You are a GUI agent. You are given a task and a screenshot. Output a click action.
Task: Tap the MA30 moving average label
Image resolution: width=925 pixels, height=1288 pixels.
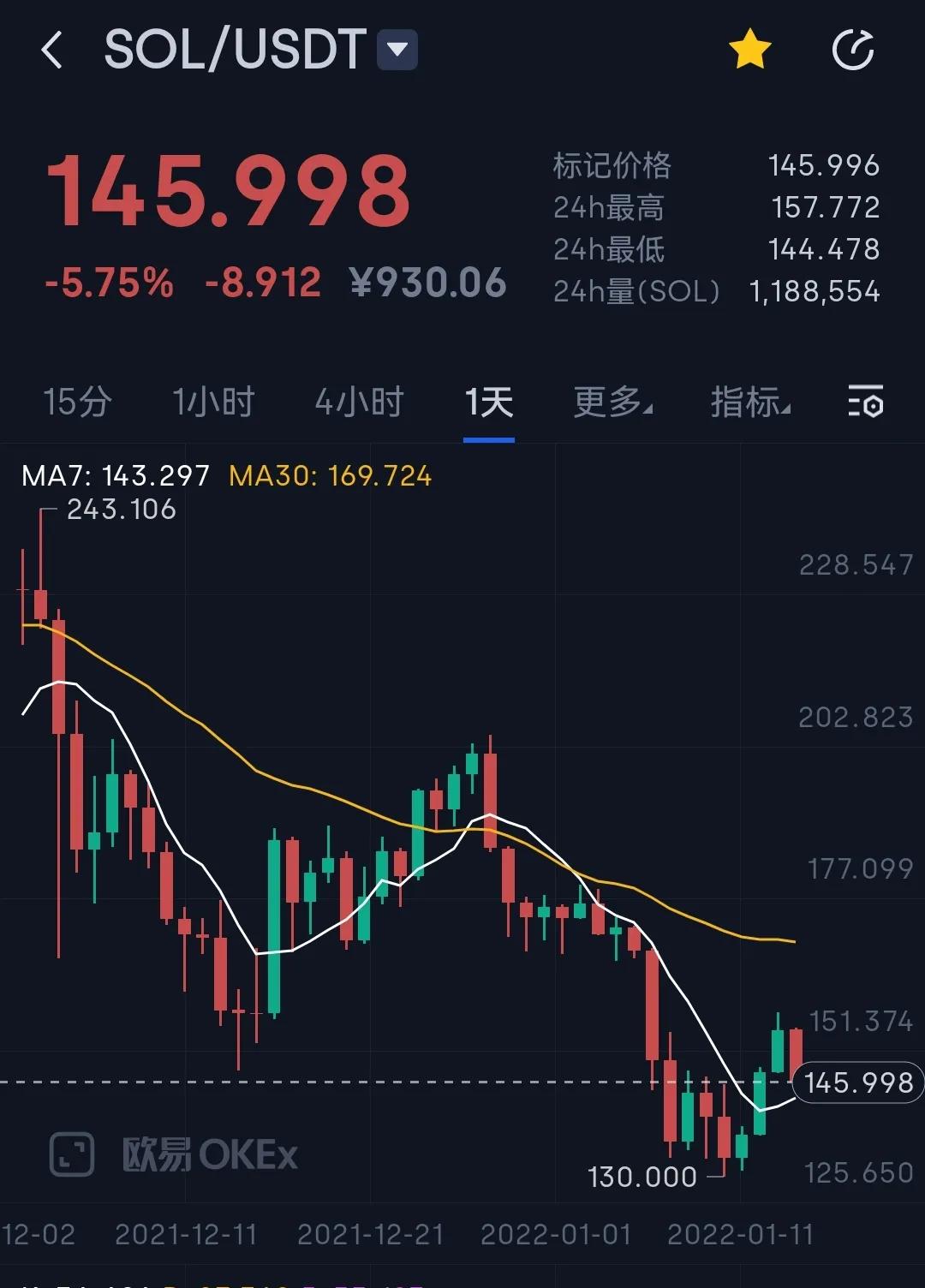[x=330, y=477]
